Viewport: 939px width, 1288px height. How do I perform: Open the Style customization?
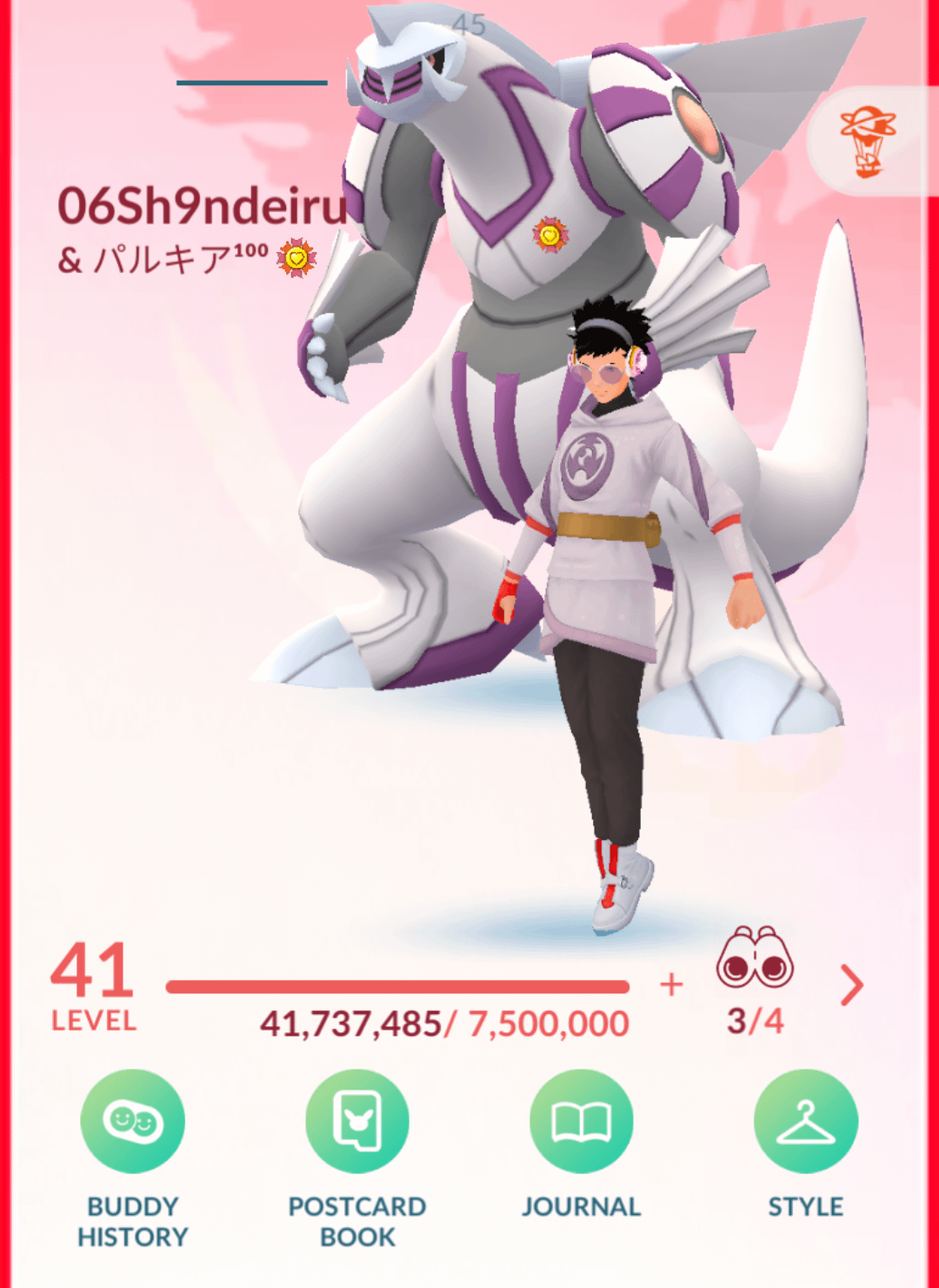tap(805, 1122)
